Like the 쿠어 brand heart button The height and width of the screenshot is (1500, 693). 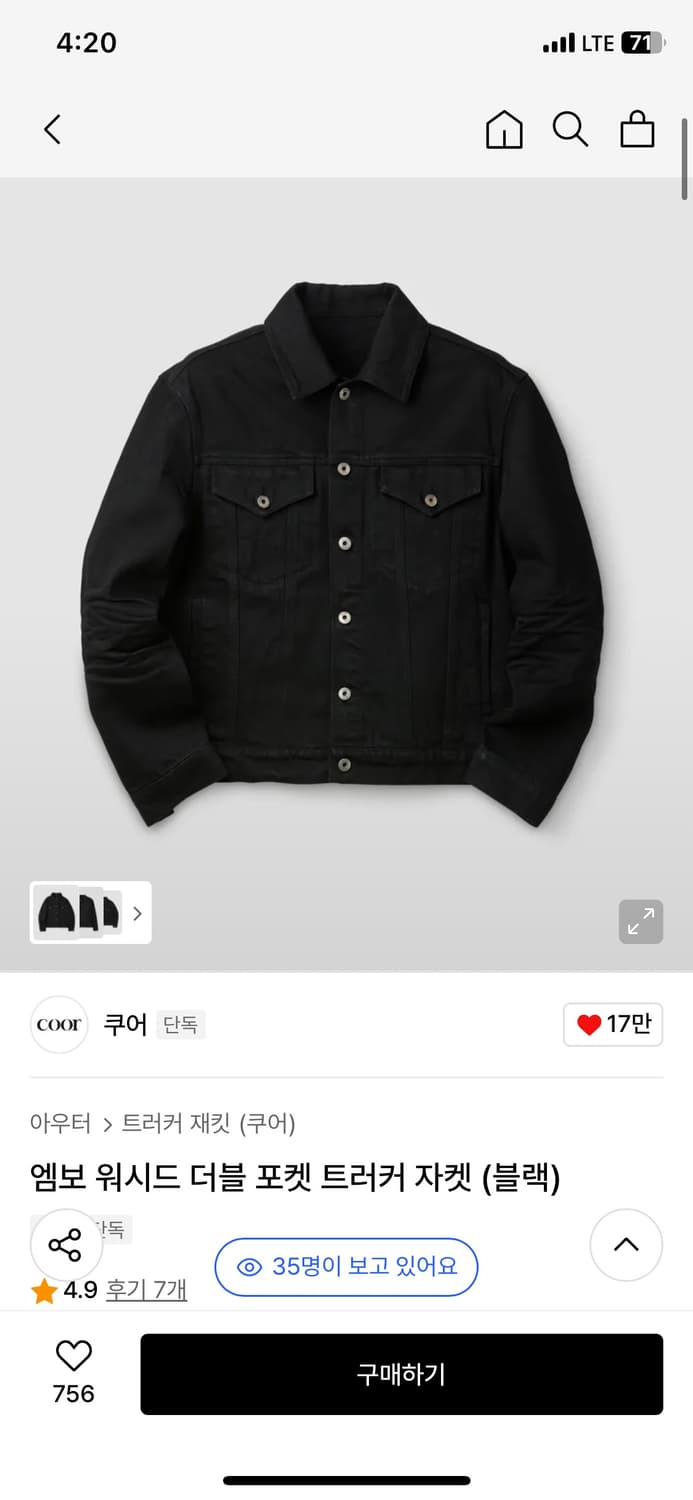613,1024
